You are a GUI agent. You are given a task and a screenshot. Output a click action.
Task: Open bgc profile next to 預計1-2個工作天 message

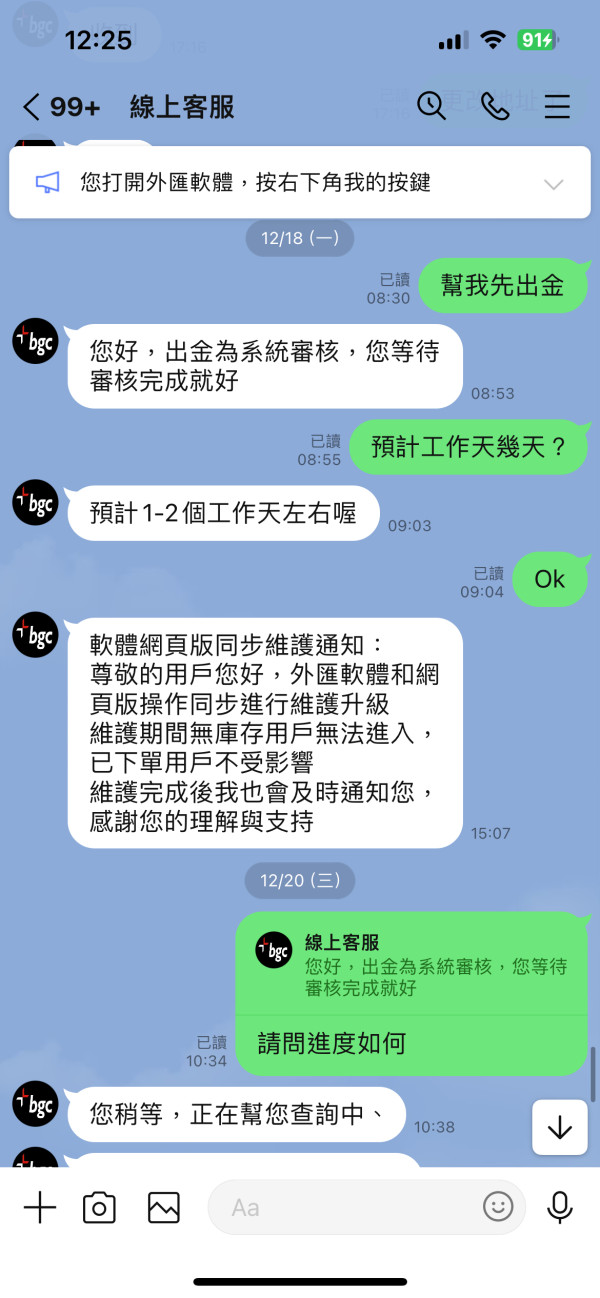coord(35,502)
